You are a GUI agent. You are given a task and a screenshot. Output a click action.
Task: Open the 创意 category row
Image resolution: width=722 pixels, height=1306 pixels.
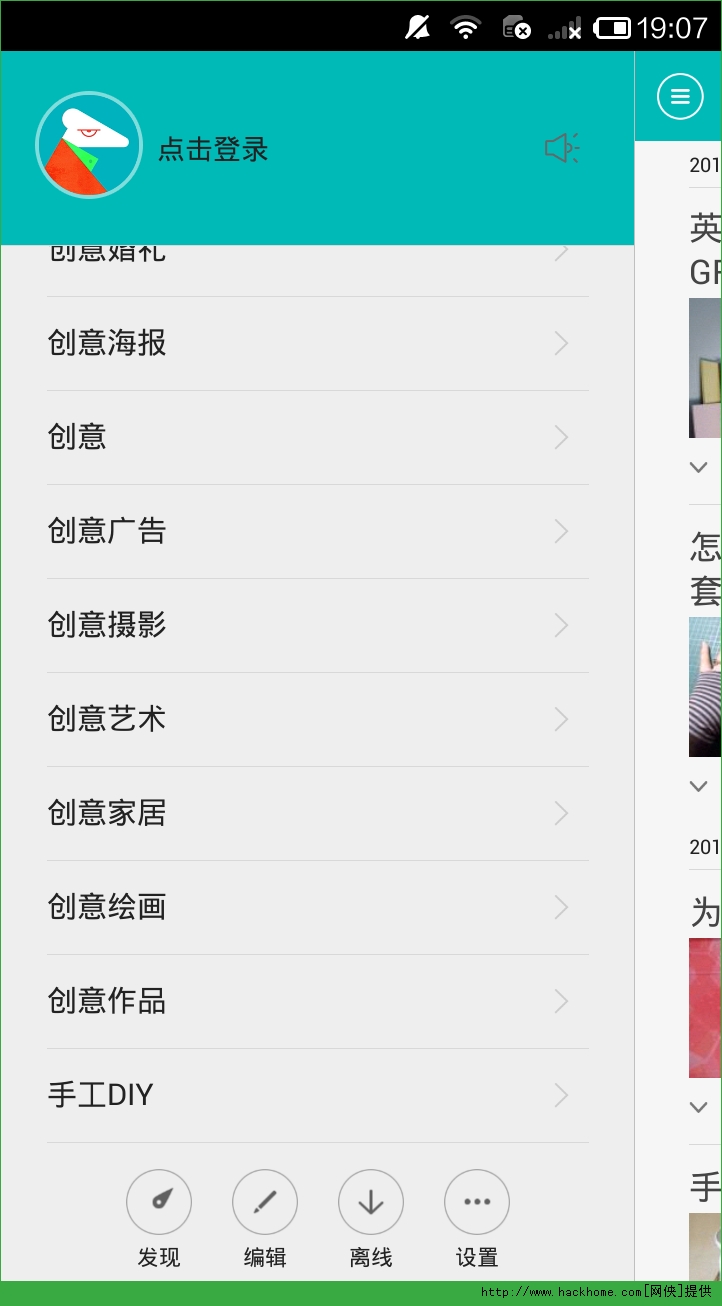(x=318, y=438)
